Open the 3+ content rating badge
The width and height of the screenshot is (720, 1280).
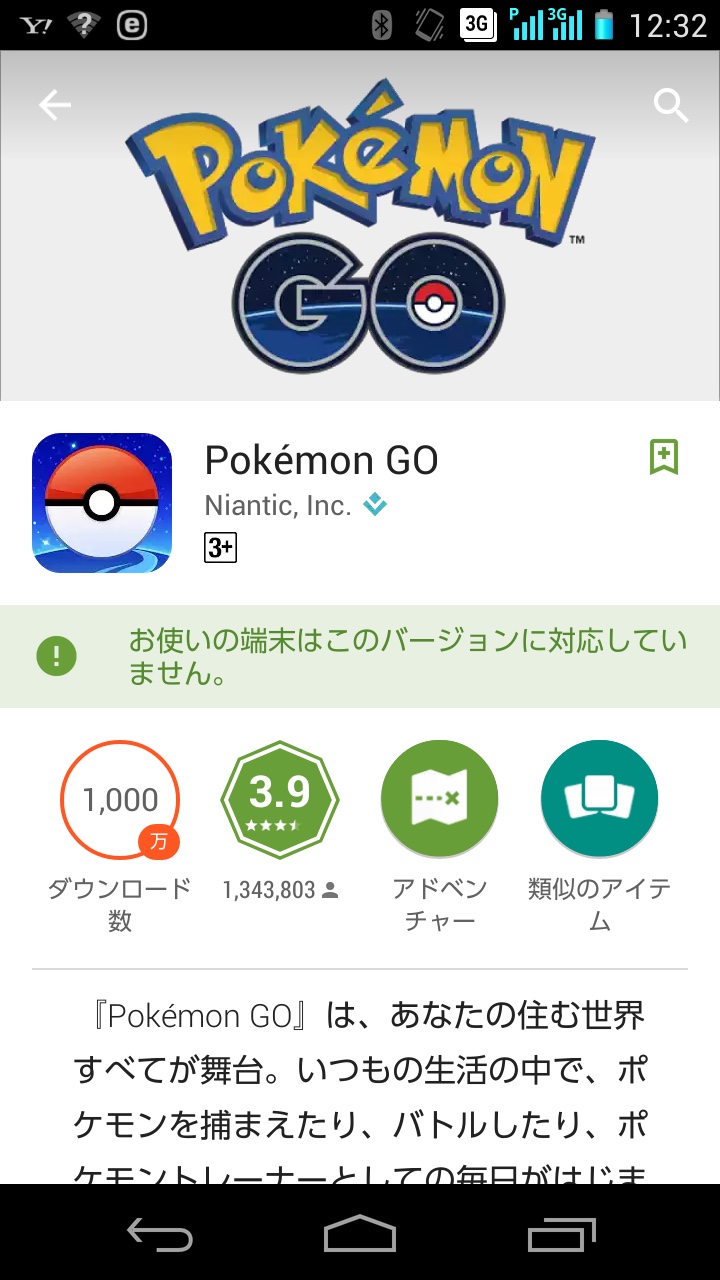pyautogui.click(x=222, y=548)
